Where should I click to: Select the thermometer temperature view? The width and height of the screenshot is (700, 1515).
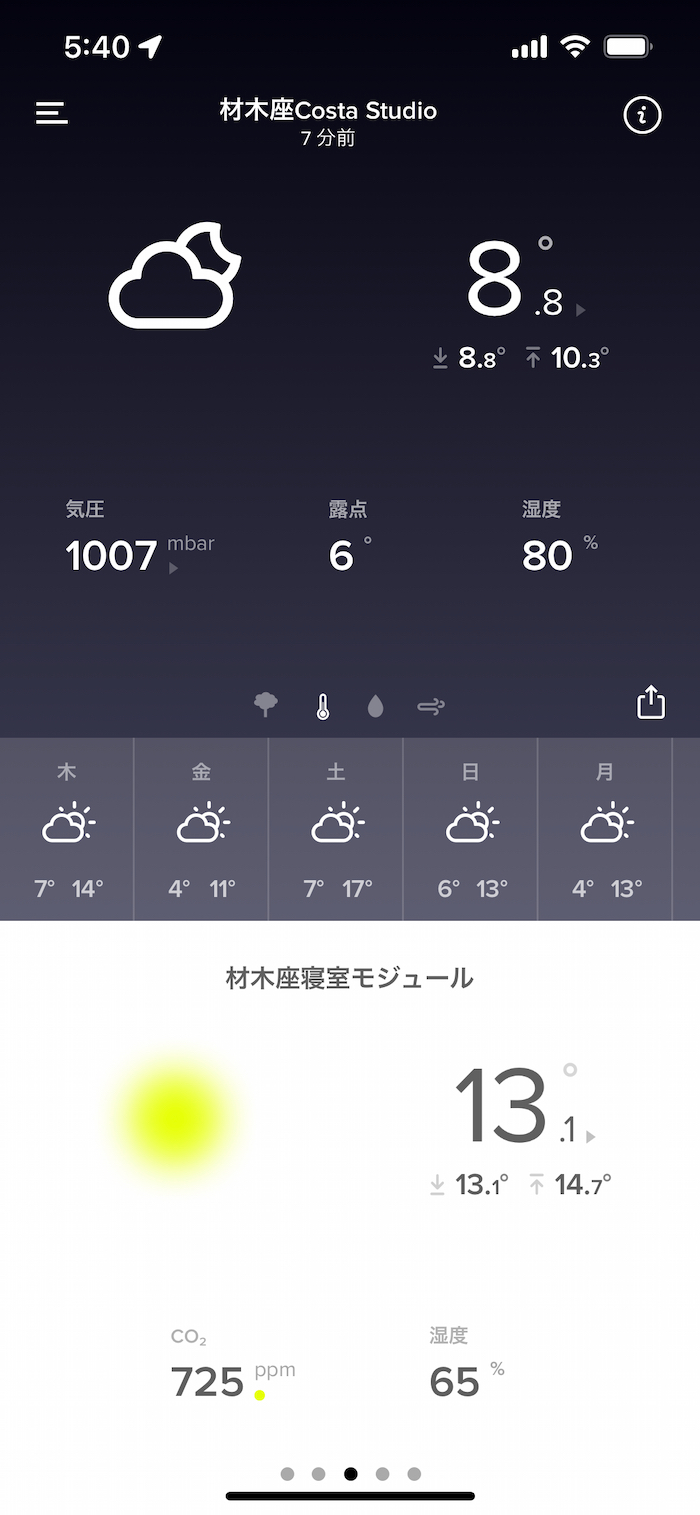click(x=322, y=707)
